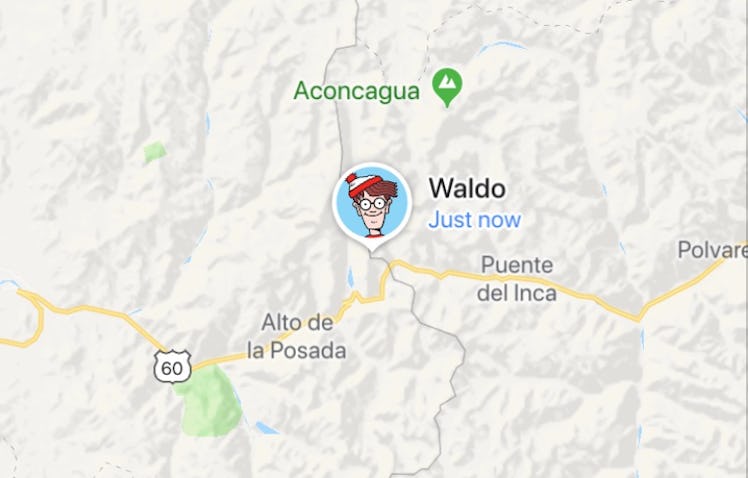
Task: Open the Aconcagua peak marker
Action: [446, 87]
